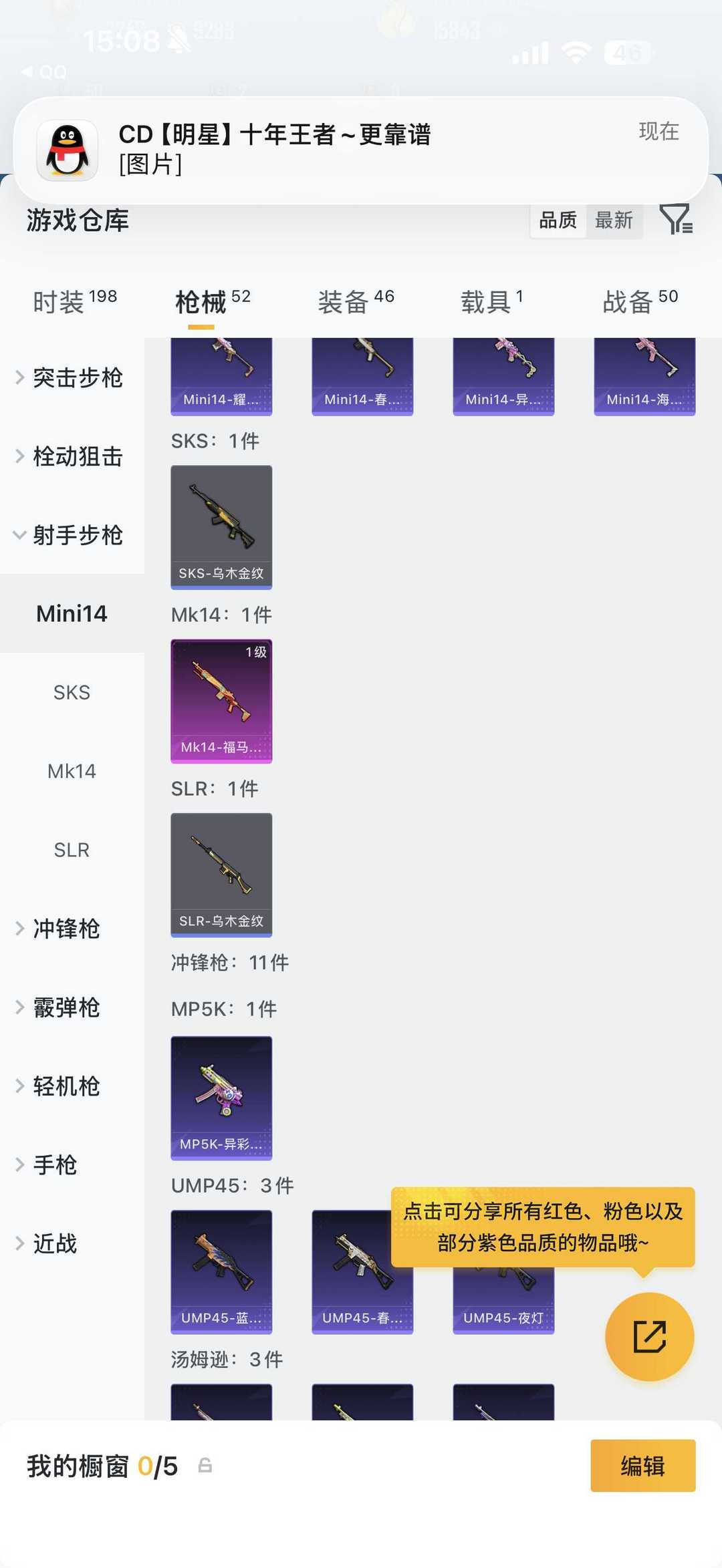Expand the 霰弹枪 category

tap(66, 1007)
